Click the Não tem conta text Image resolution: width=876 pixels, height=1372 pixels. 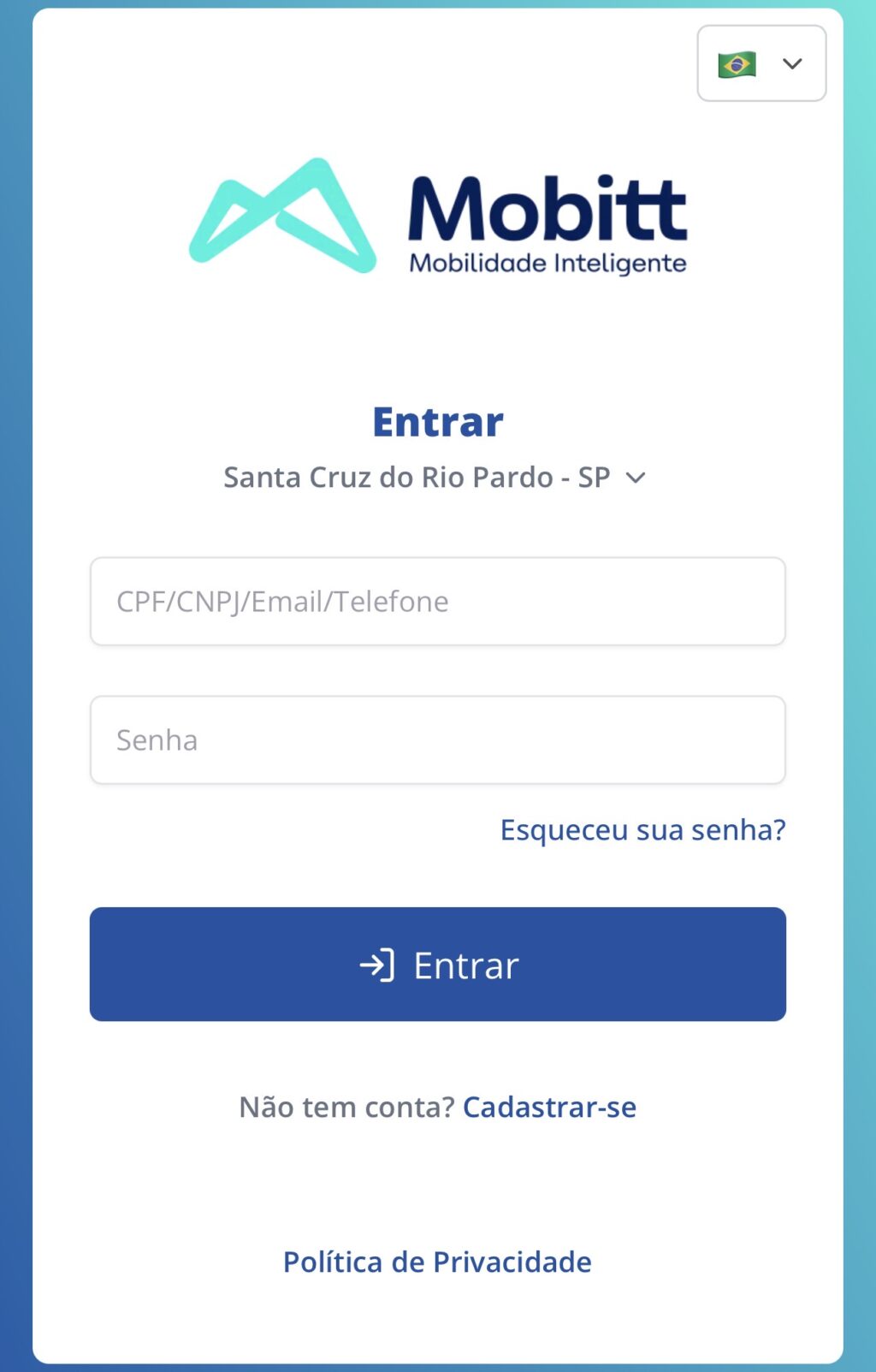346,1107
